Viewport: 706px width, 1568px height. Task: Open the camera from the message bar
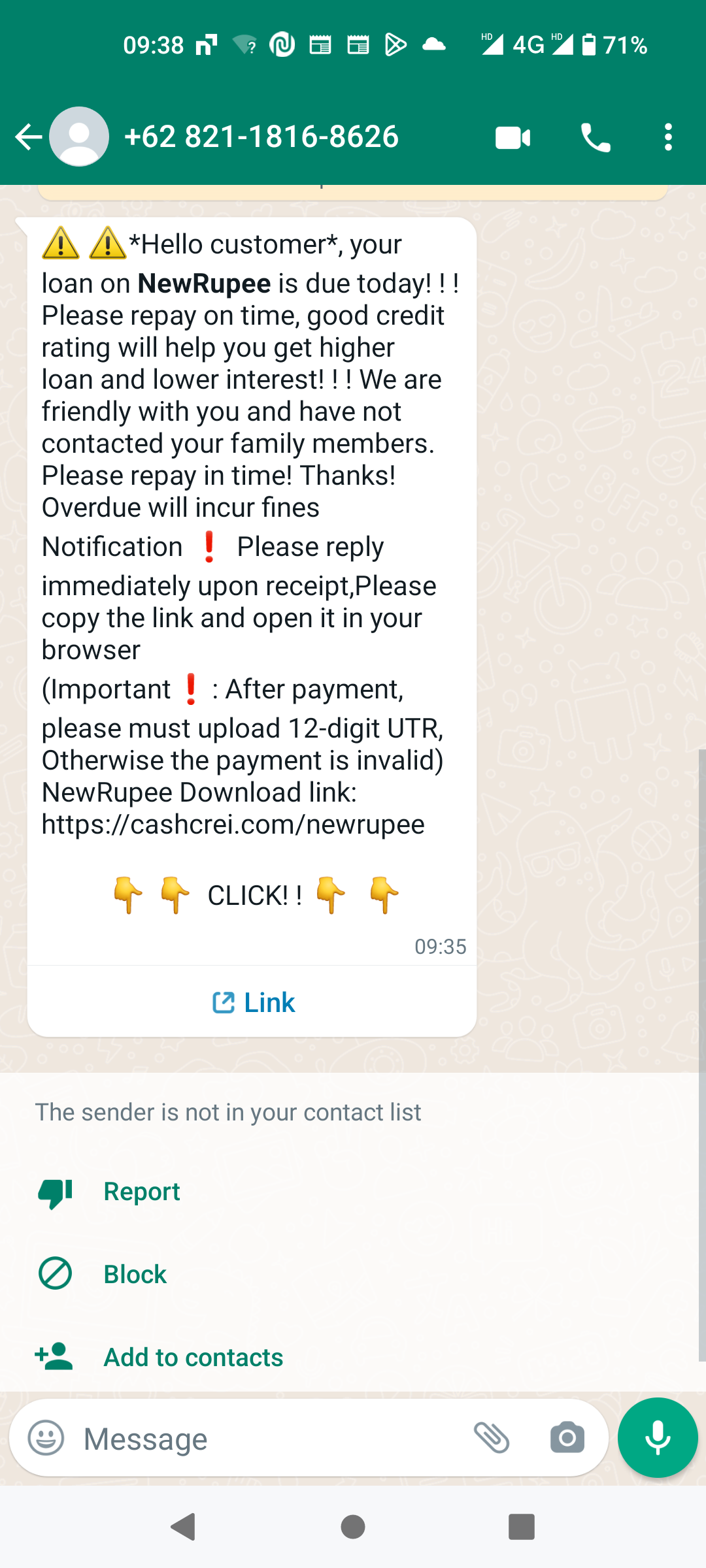[567, 1438]
